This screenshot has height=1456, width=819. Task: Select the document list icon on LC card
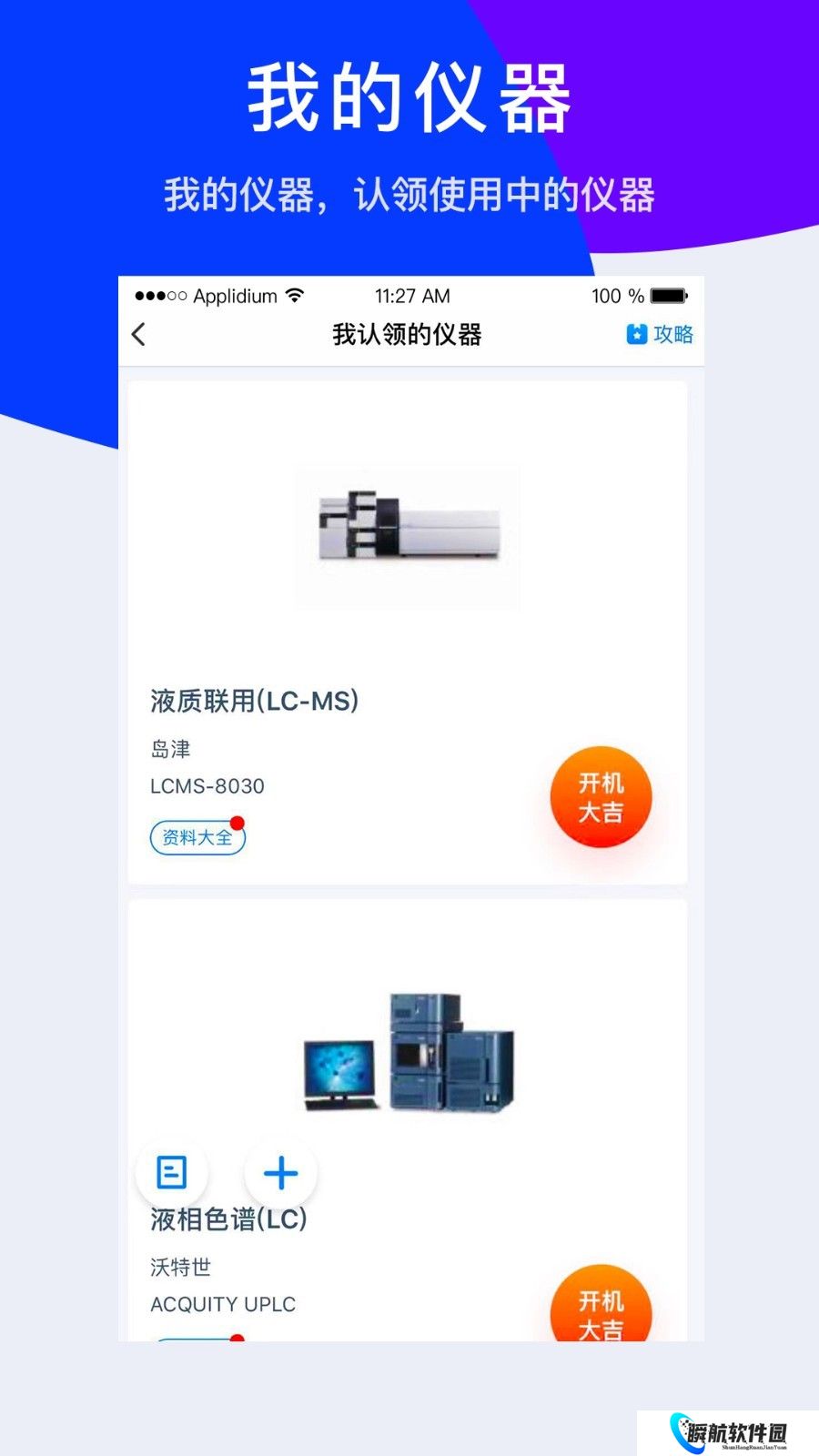[x=172, y=1174]
